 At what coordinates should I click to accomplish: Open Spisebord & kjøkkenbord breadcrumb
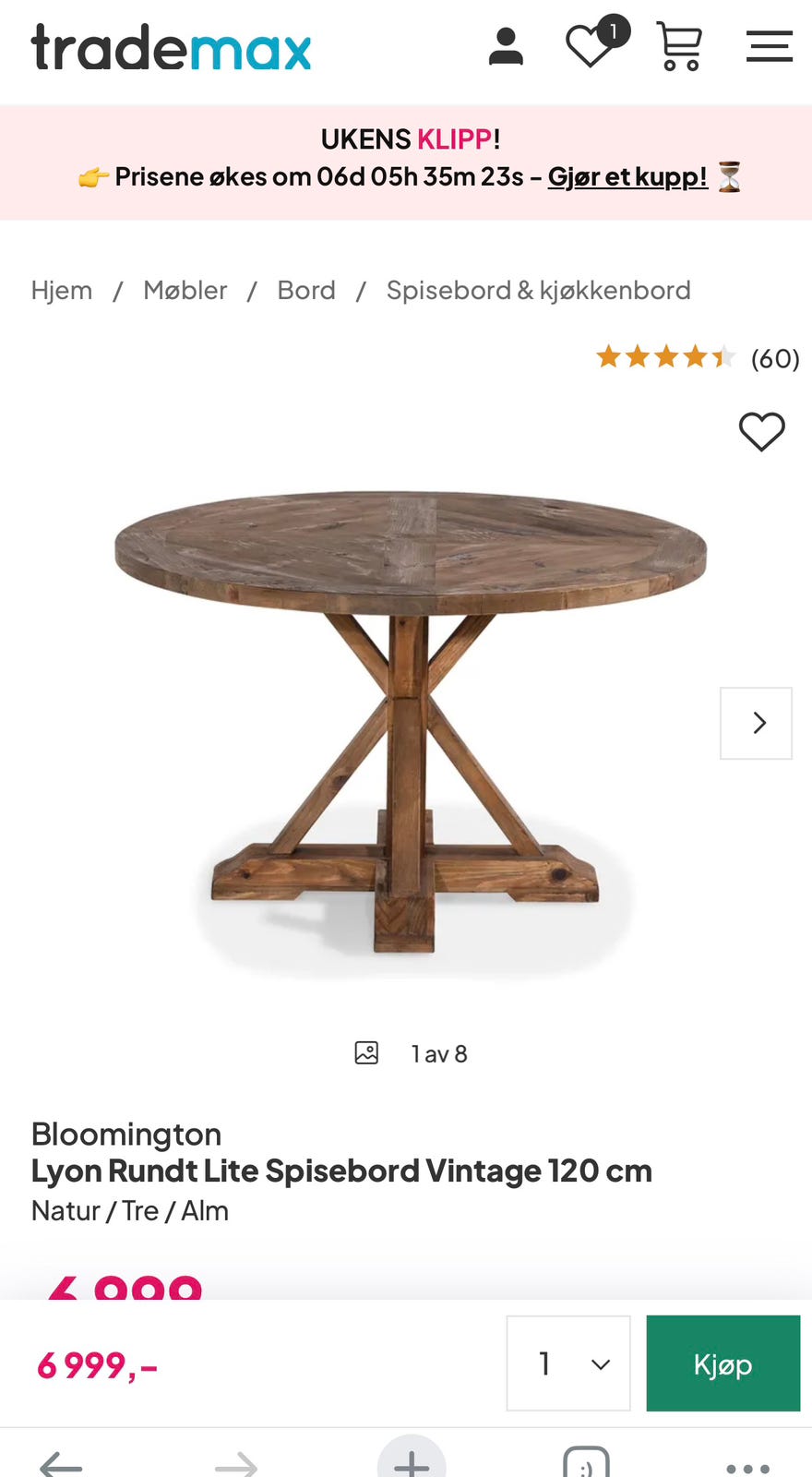click(539, 290)
